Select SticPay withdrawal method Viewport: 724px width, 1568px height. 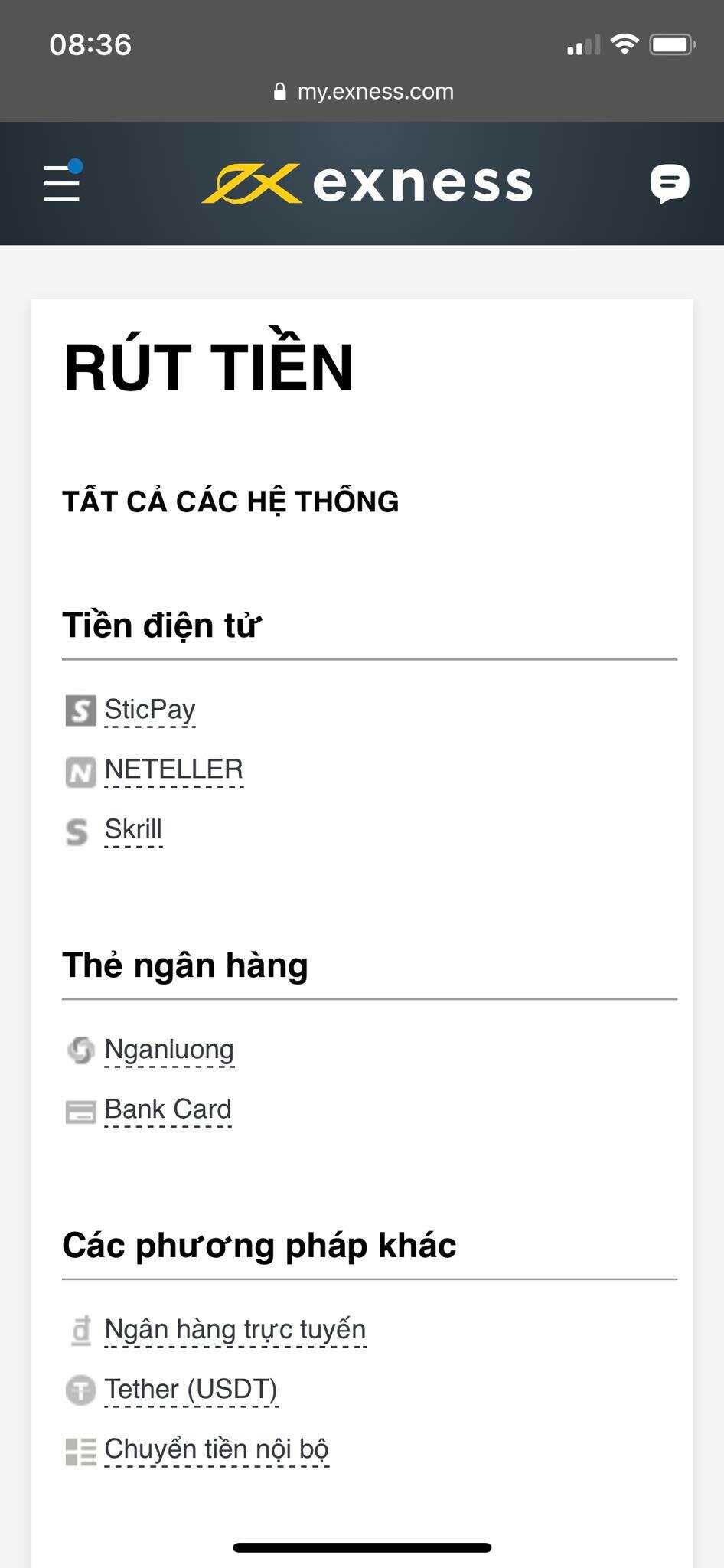click(150, 710)
